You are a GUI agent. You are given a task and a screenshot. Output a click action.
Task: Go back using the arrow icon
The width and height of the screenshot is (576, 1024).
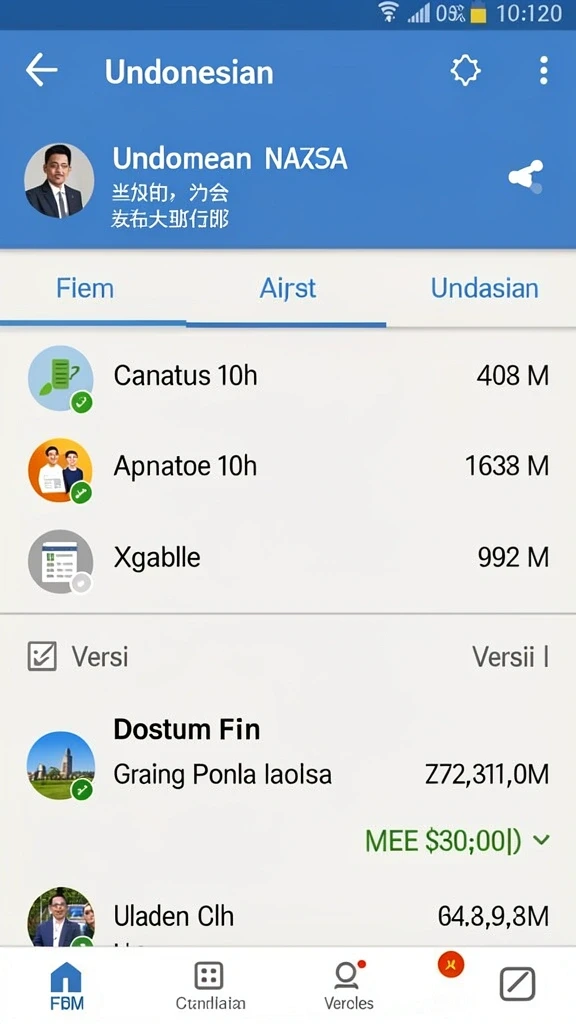[x=42, y=71]
